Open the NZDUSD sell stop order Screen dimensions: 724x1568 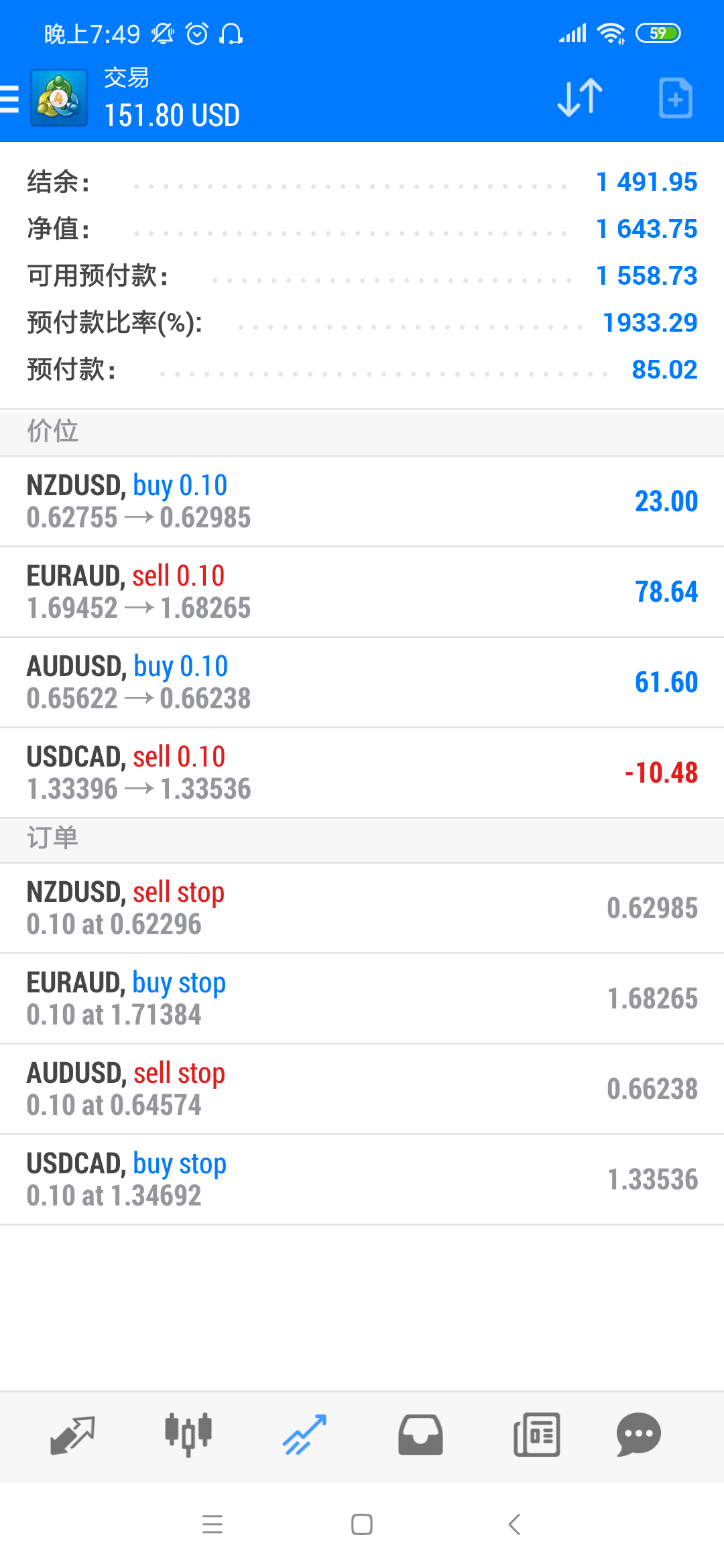click(362, 908)
